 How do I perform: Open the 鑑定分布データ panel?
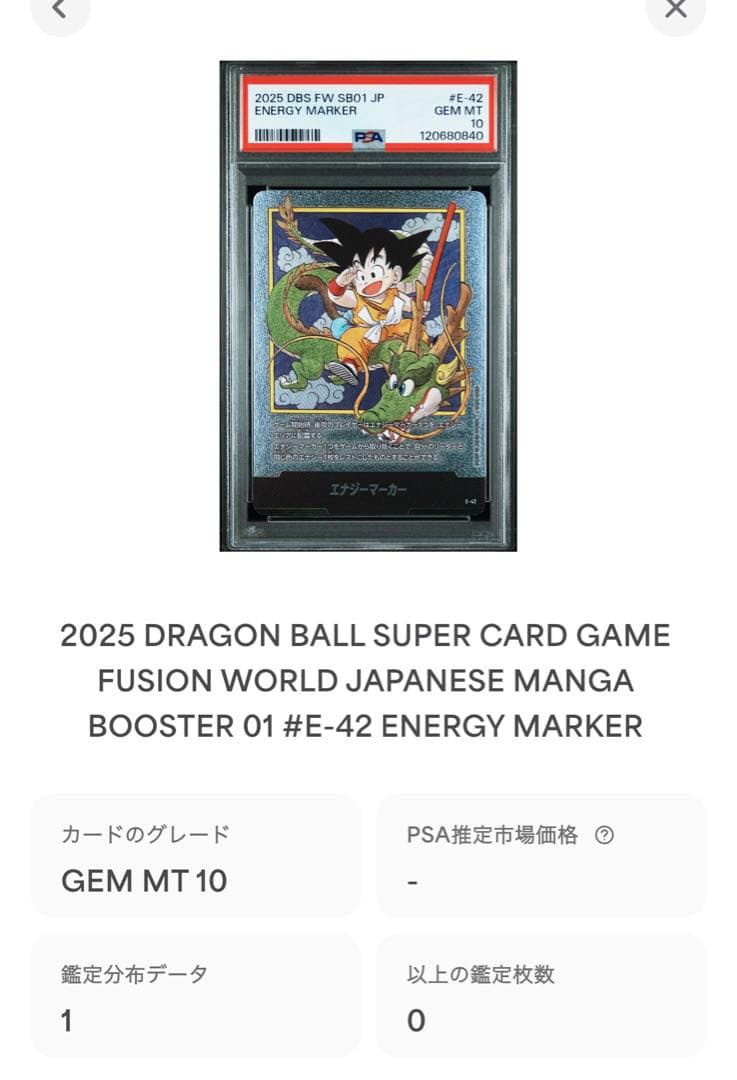tap(196, 996)
